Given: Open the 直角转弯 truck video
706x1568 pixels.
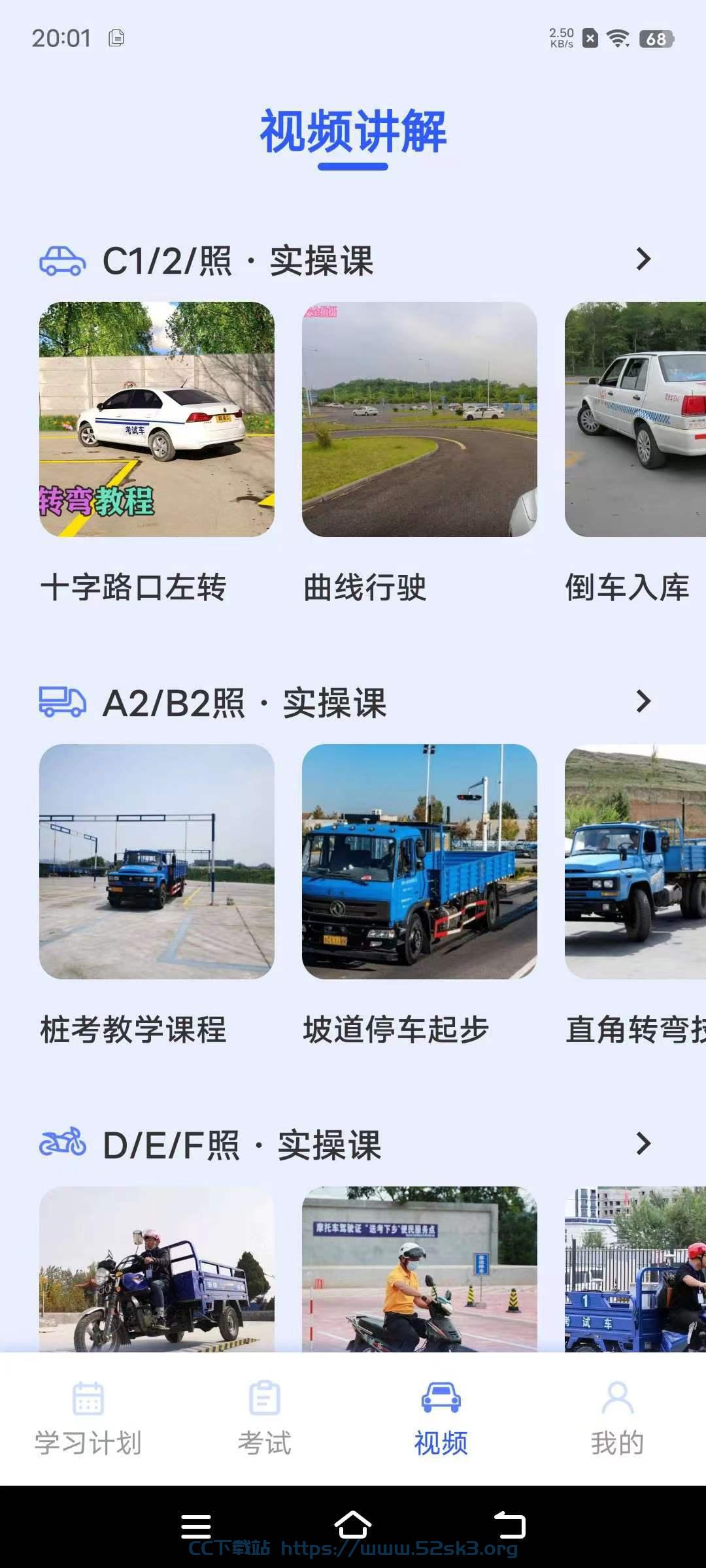Looking at the screenshot, I should (x=635, y=862).
